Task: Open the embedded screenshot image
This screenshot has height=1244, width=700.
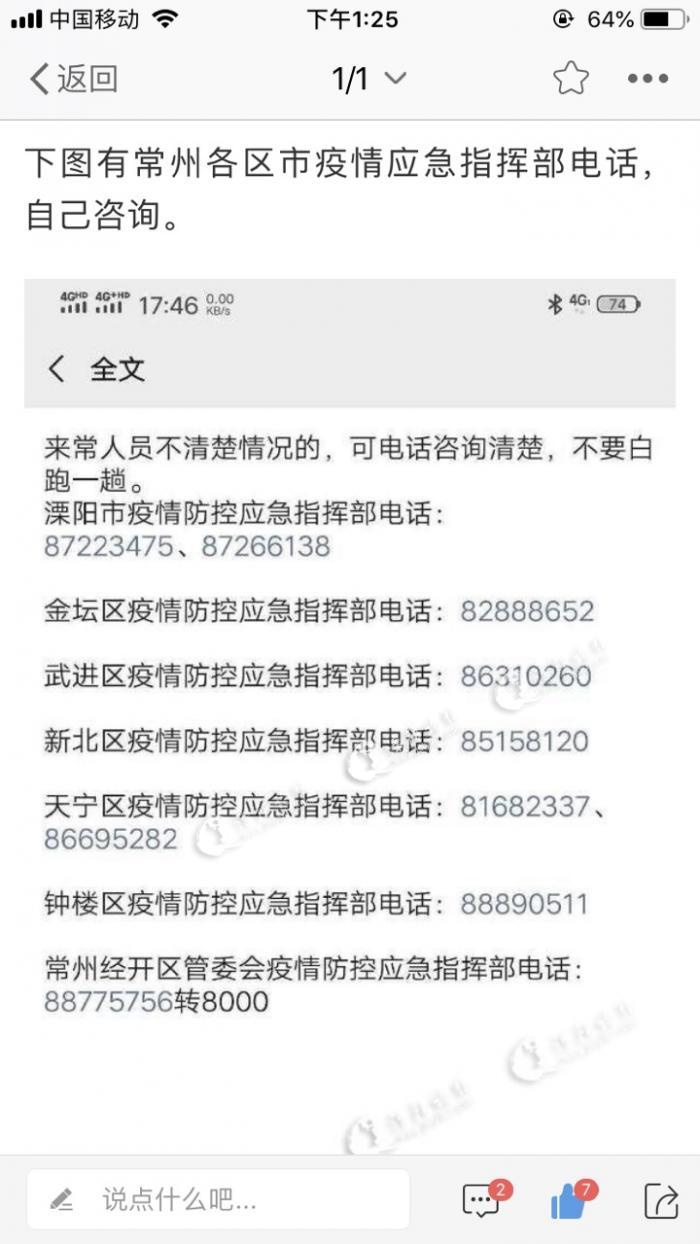Action: coord(349,700)
